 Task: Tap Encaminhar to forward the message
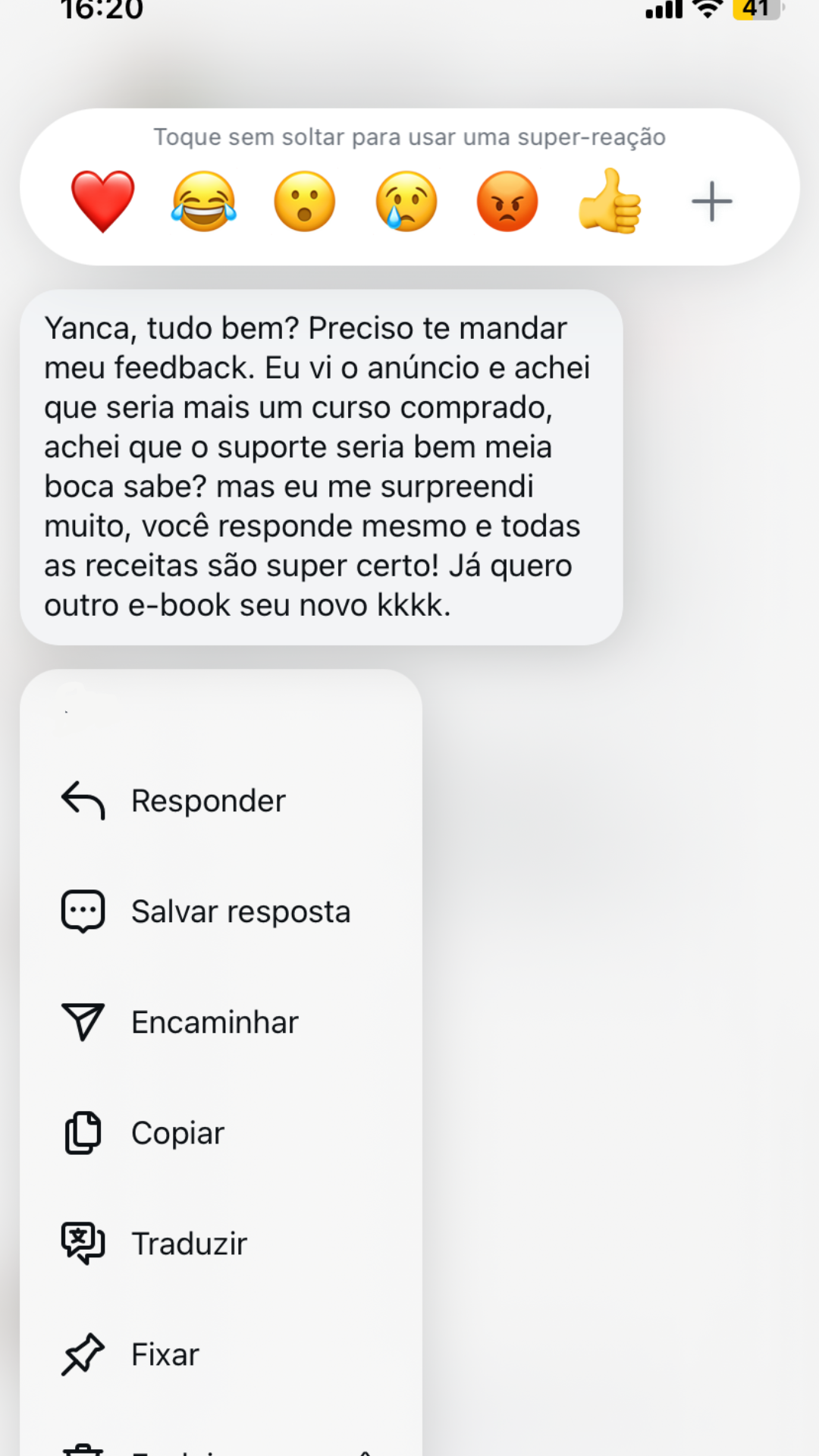(214, 1022)
